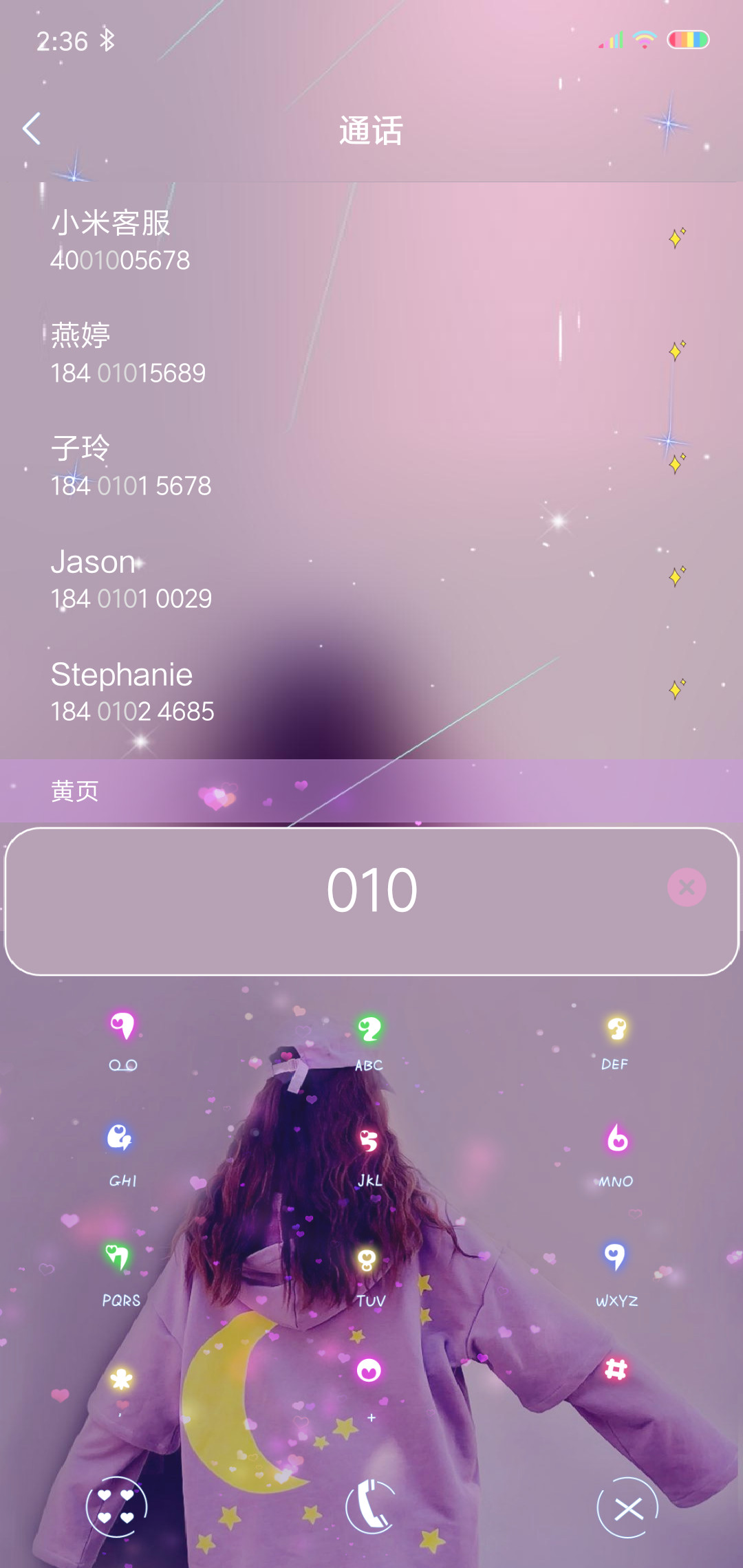The width and height of the screenshot is (743, 1568).
Task: Go back using the top-left arrow
Action: pyautogui.click(x=32, y=129)
